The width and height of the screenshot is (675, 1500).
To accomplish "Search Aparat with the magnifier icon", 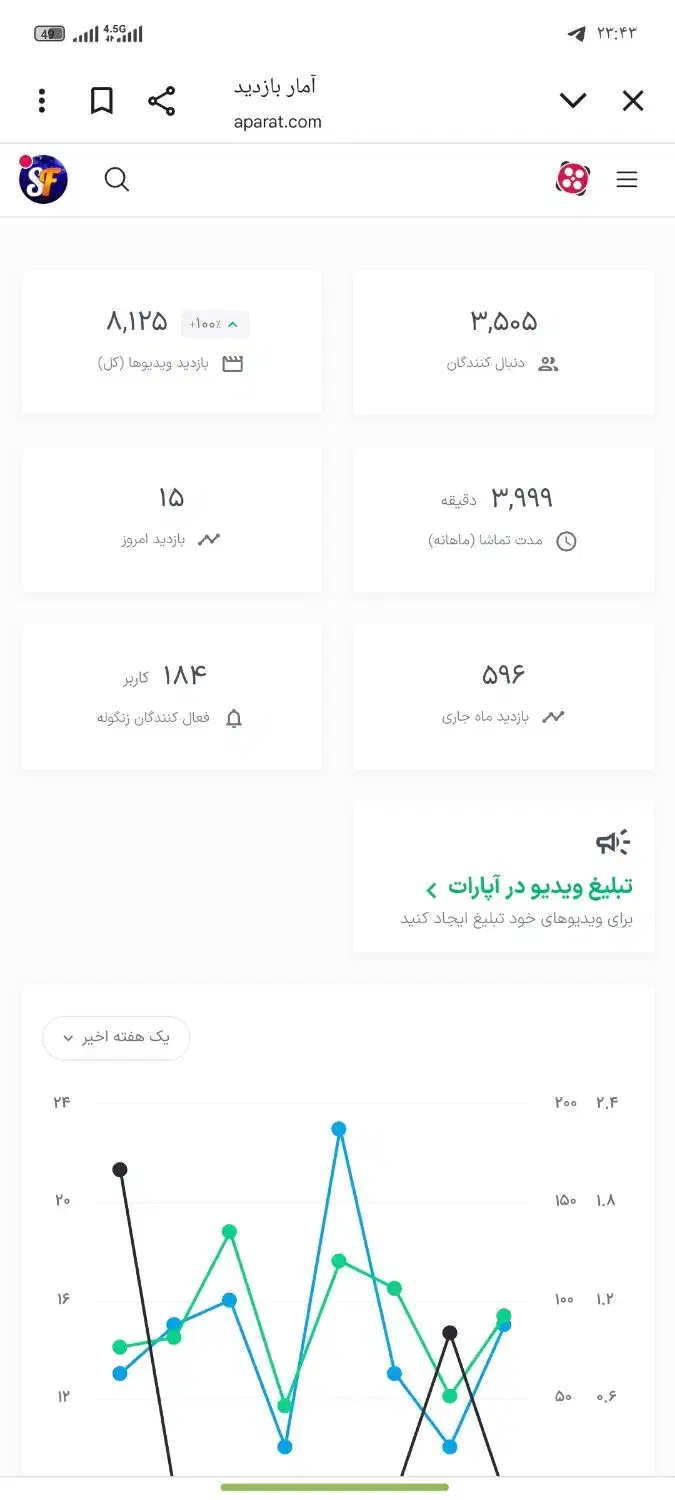I will [x=117, y=180].
